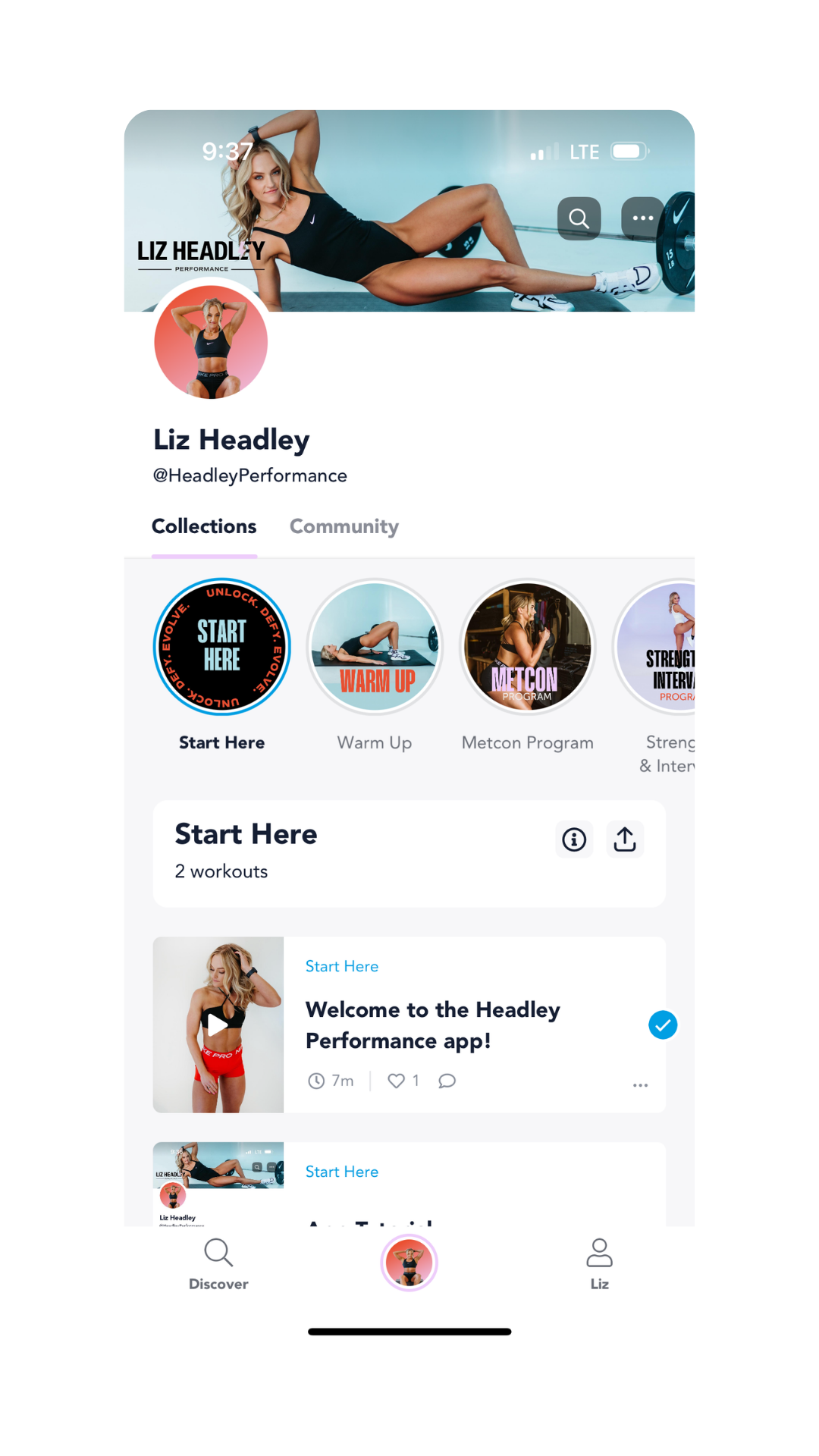The width and height of the screenshot is (819, 1456).
Task: Like the Welcome to the Headley Performance workout
Action: [x=397, y=1081]
